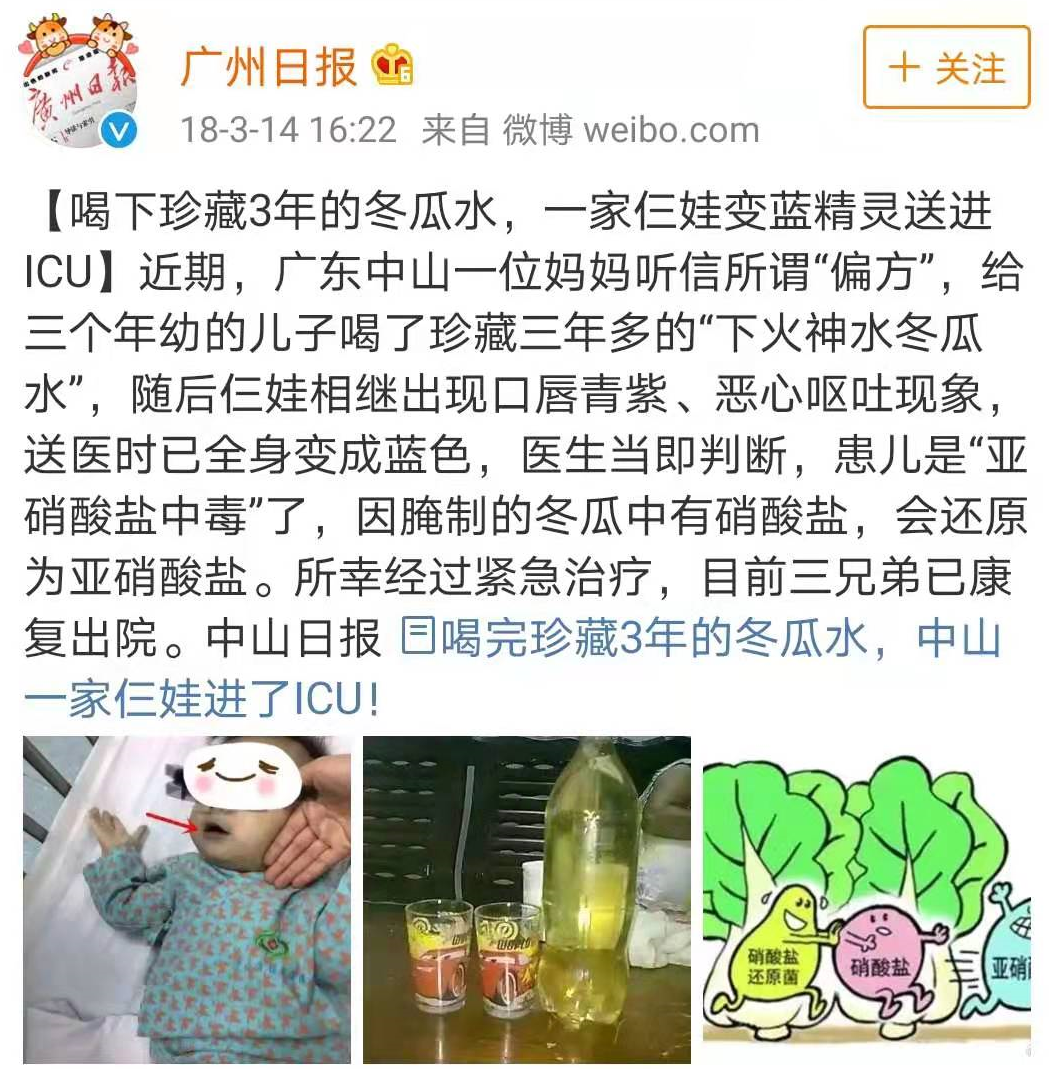
Task: View the photo of the sick child
Action: point(187,899)
